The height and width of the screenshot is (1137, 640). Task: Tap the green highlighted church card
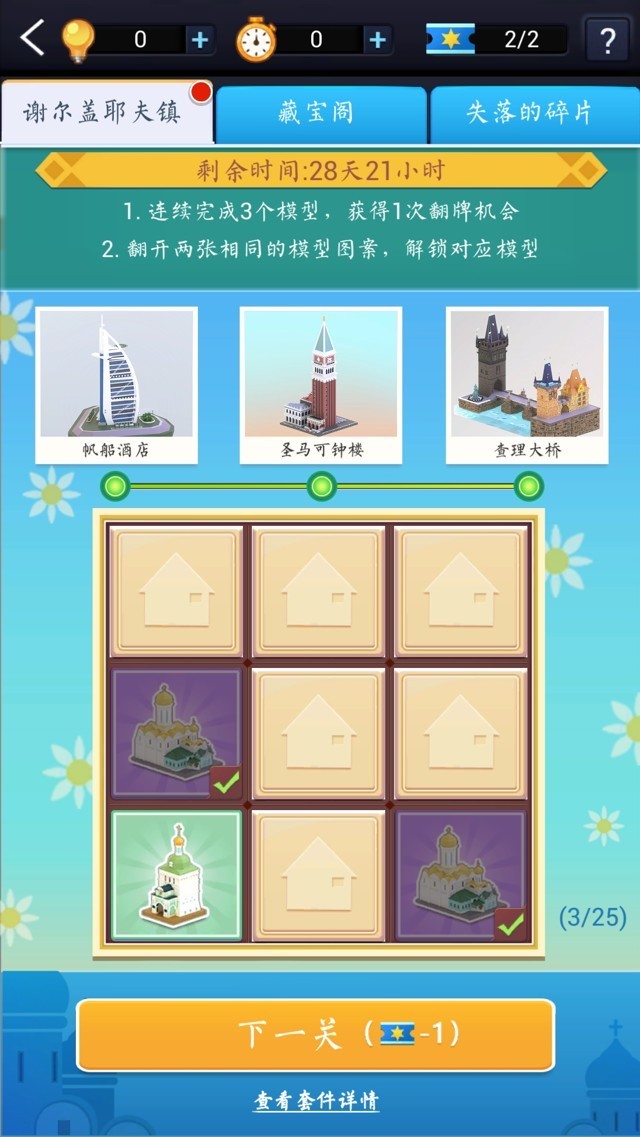point(177,875)
